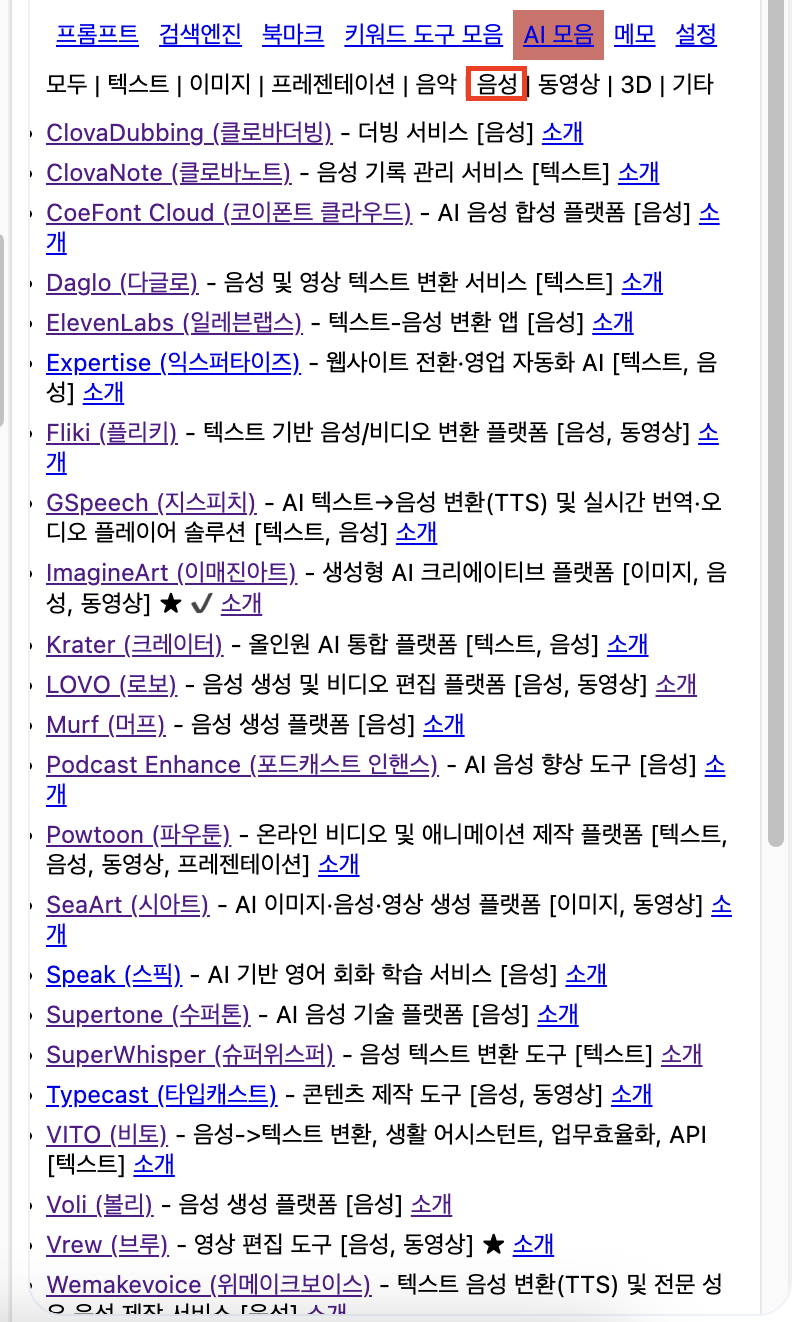Switch to the 메모 tab
This screenshot has width=796, height=1322.
click(x=634, y=35)
